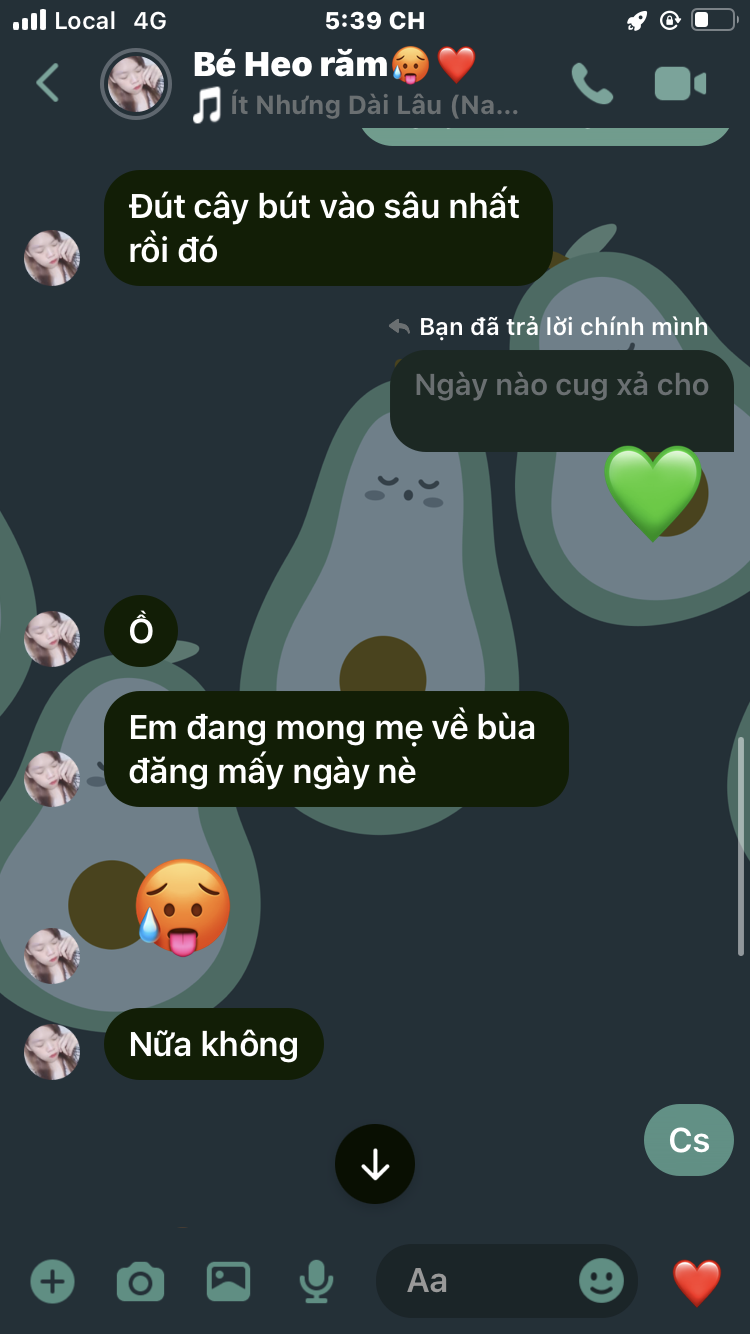Send a red heart reaction
Viewport: 750px width, 1334px height.
[x=697, y=1281]
